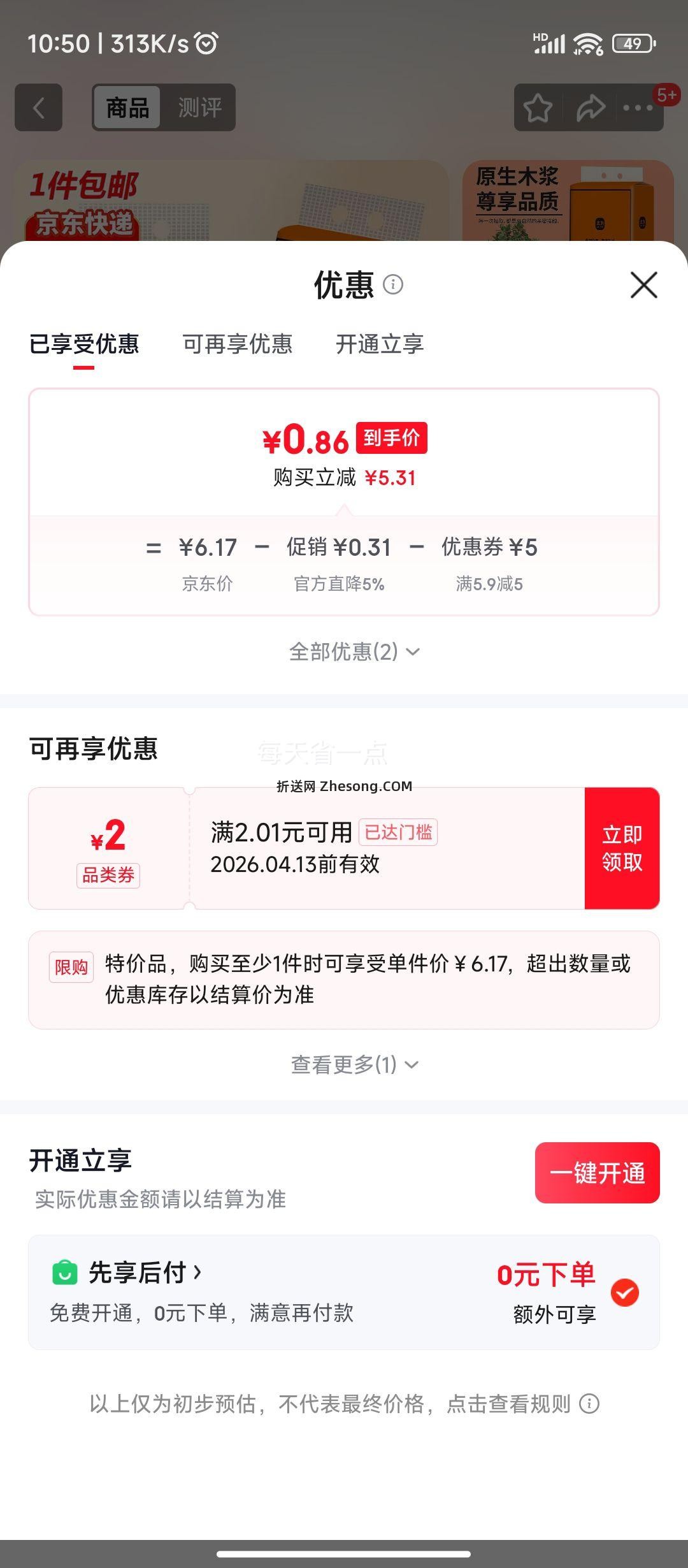Tap the alarm clock icon in the status bar

tap(203, 43)
